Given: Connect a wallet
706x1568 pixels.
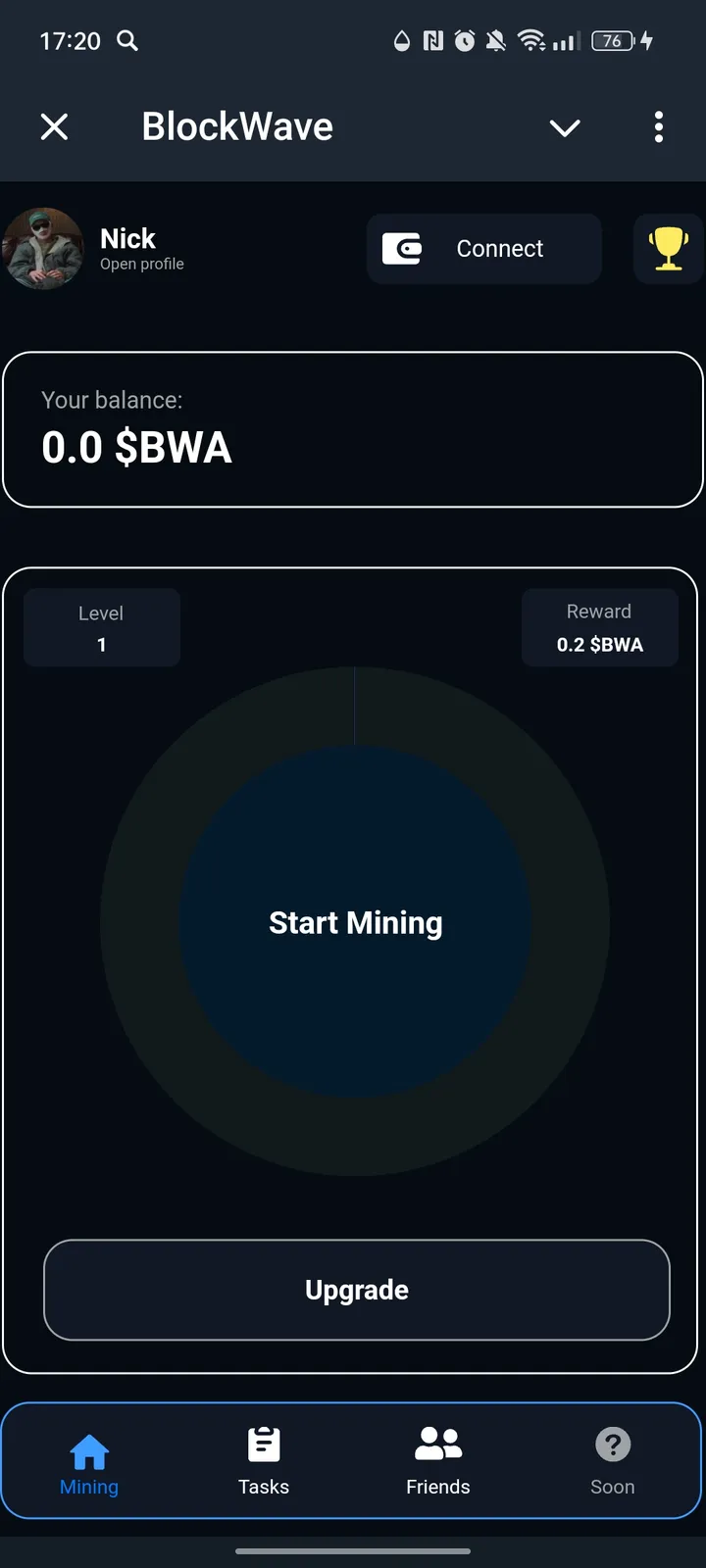Looking at the screenshot, I should point(484,249).
